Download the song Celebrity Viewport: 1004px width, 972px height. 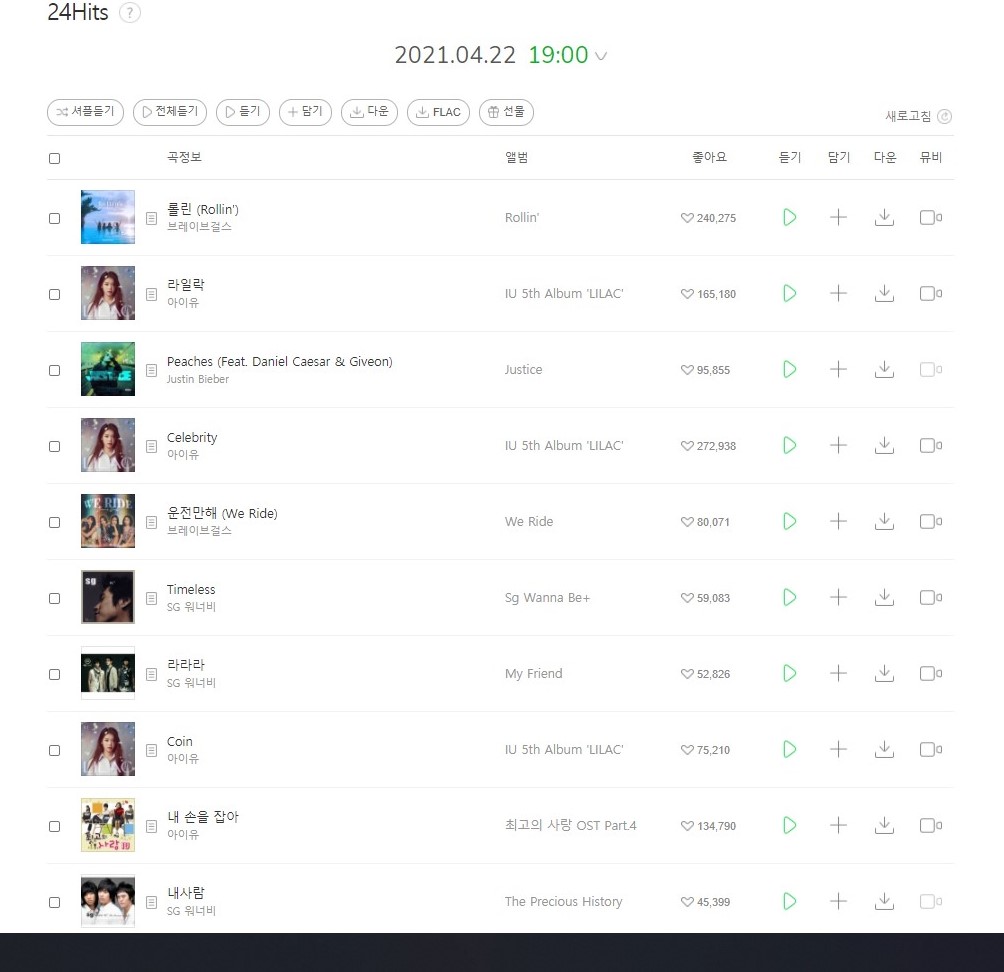click(x=884, y=445)
